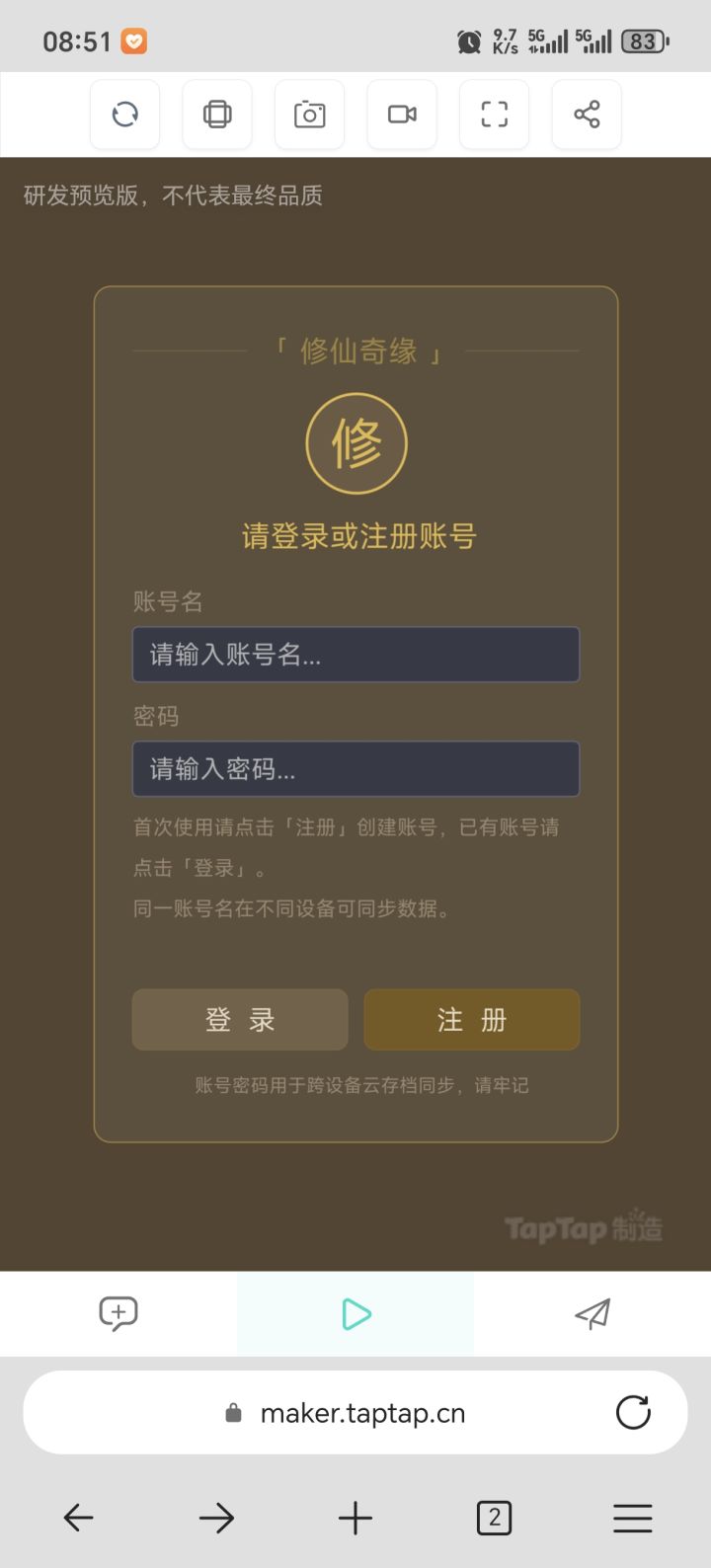This screenshot has width=711, height=1568.
Task: Open the multi-window manager icon
Action: click(x=217, y=114)
